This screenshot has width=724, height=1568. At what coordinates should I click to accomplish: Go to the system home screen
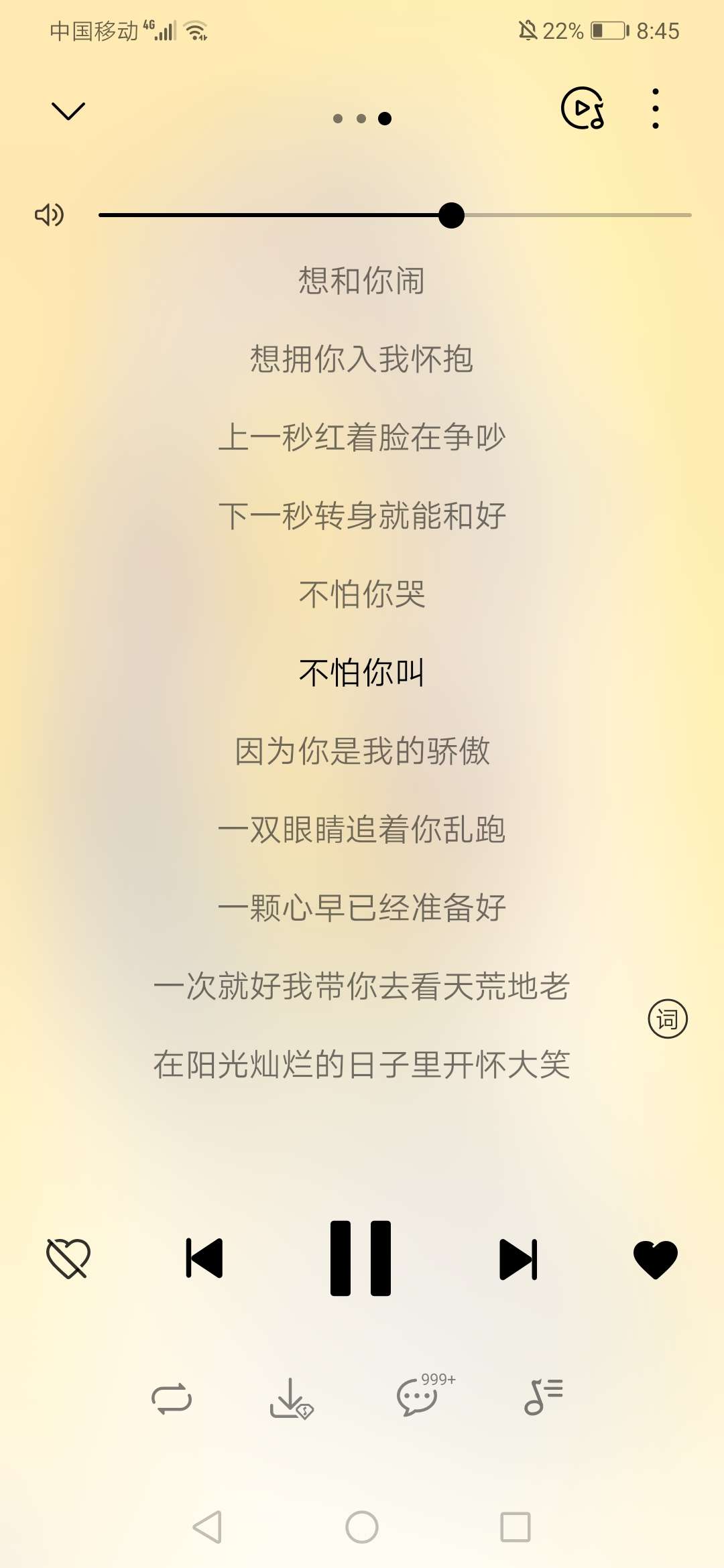[x=362, y=1527]
